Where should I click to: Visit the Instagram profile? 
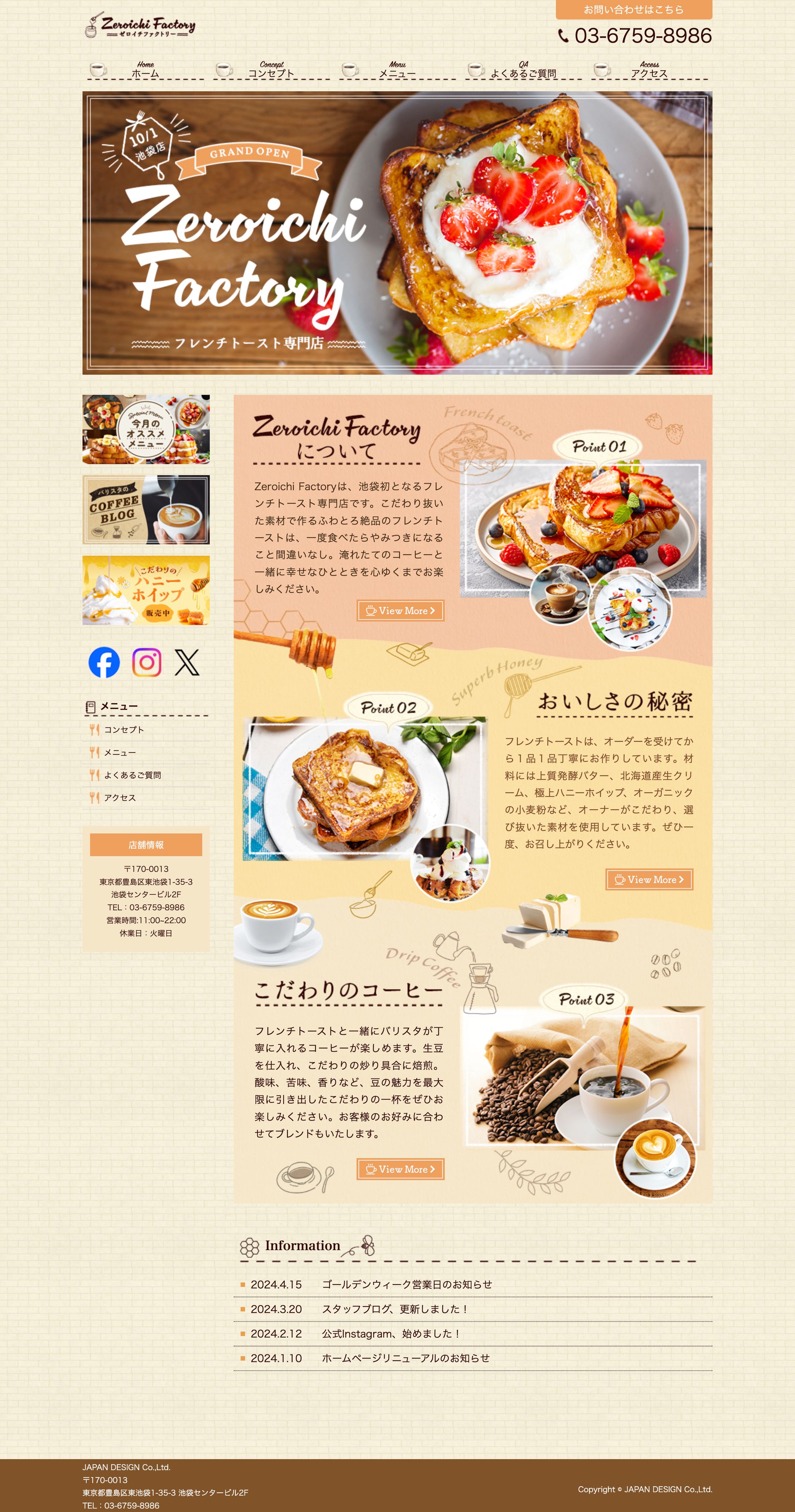tap(146, 662)
